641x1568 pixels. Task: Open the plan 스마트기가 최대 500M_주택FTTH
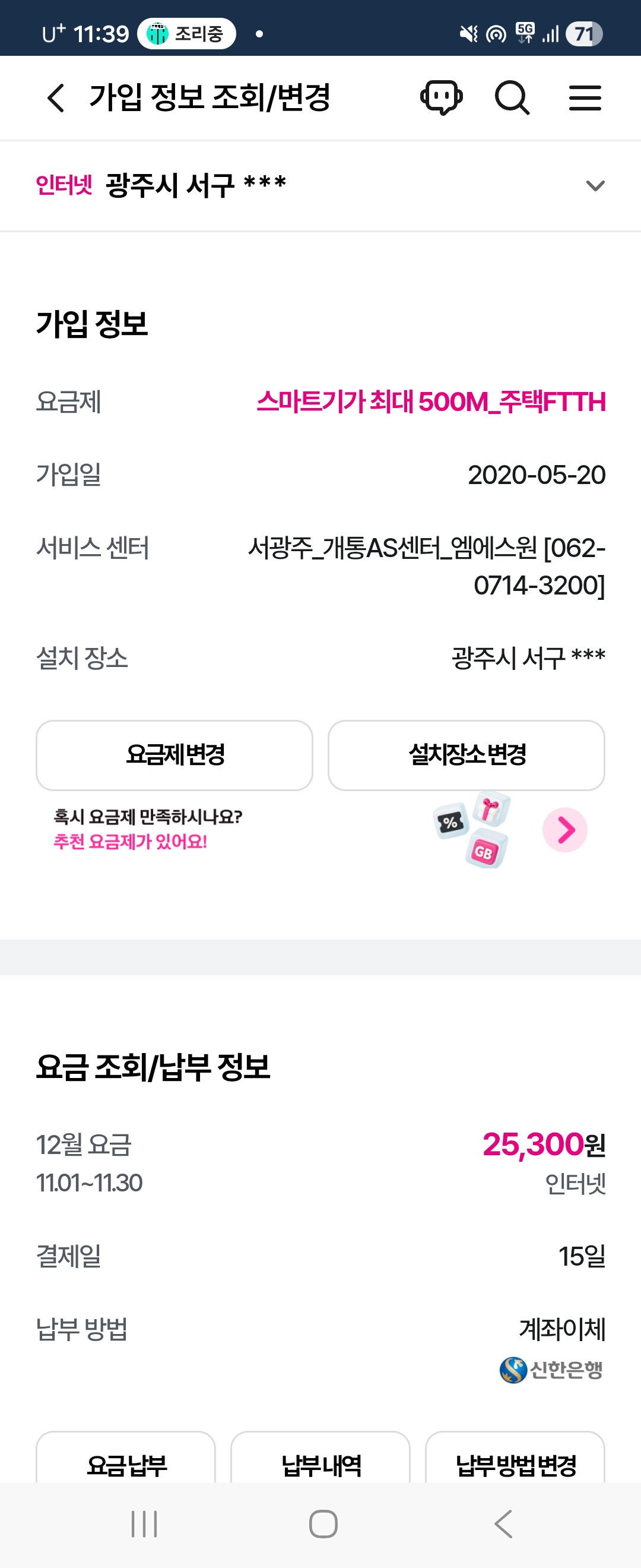pyautogui.click(x=430, y=402)
